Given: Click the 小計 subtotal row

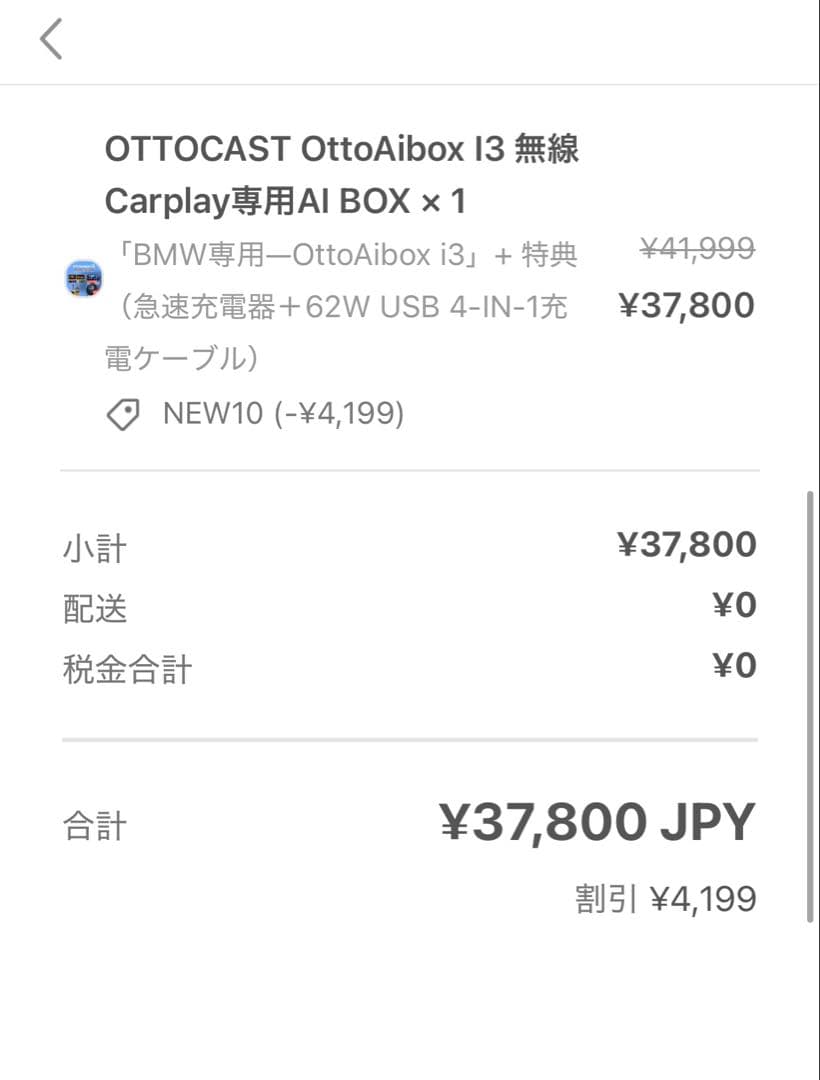Looking at the screenshot, I should [95, 545].
